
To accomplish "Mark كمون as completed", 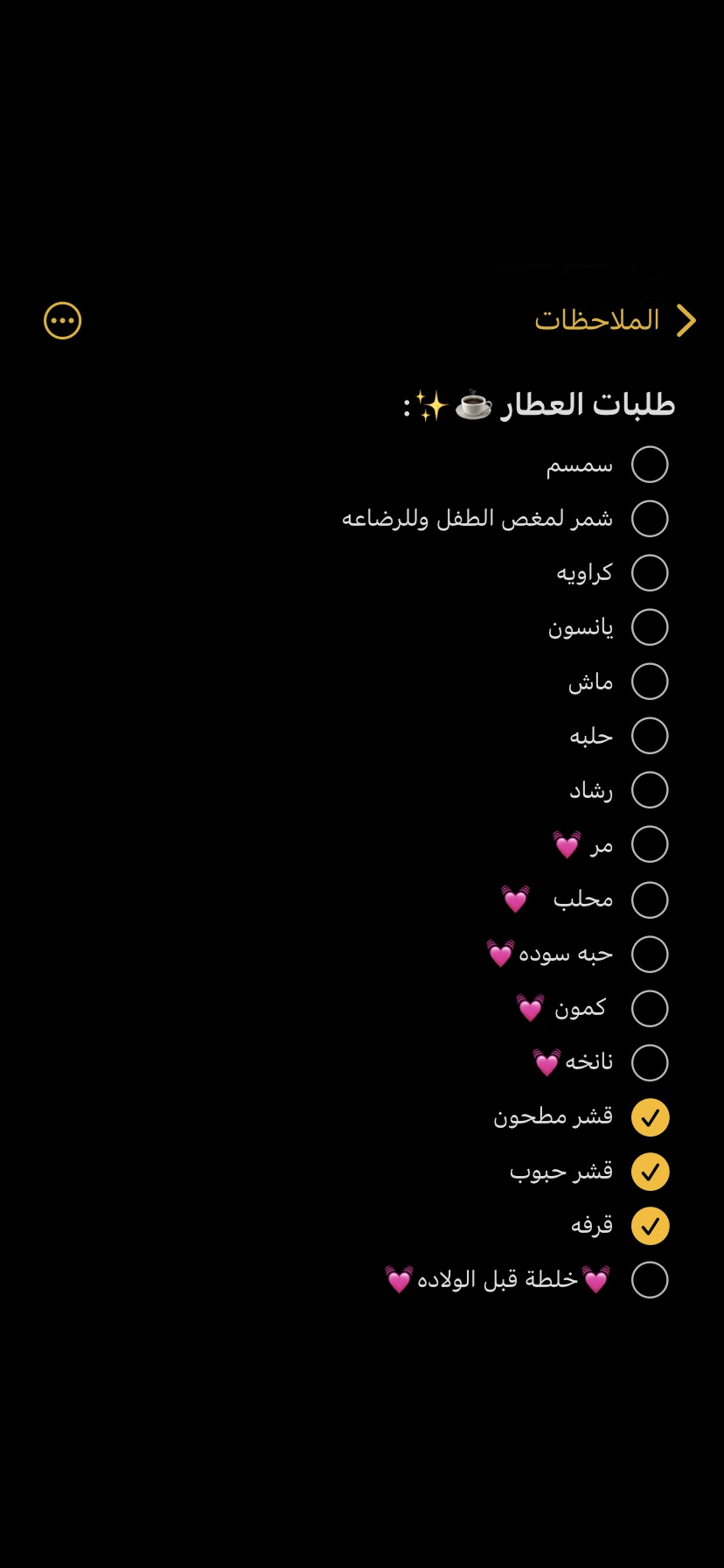I will 650,1008.
